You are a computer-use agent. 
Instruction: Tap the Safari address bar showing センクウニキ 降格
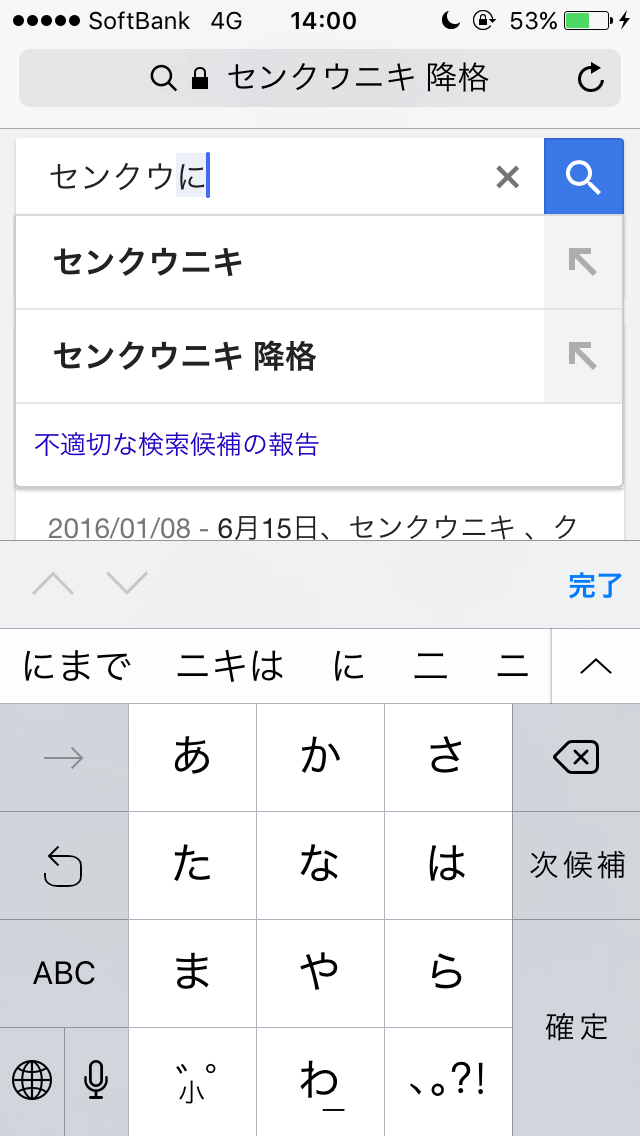click(x=320, y=78)
